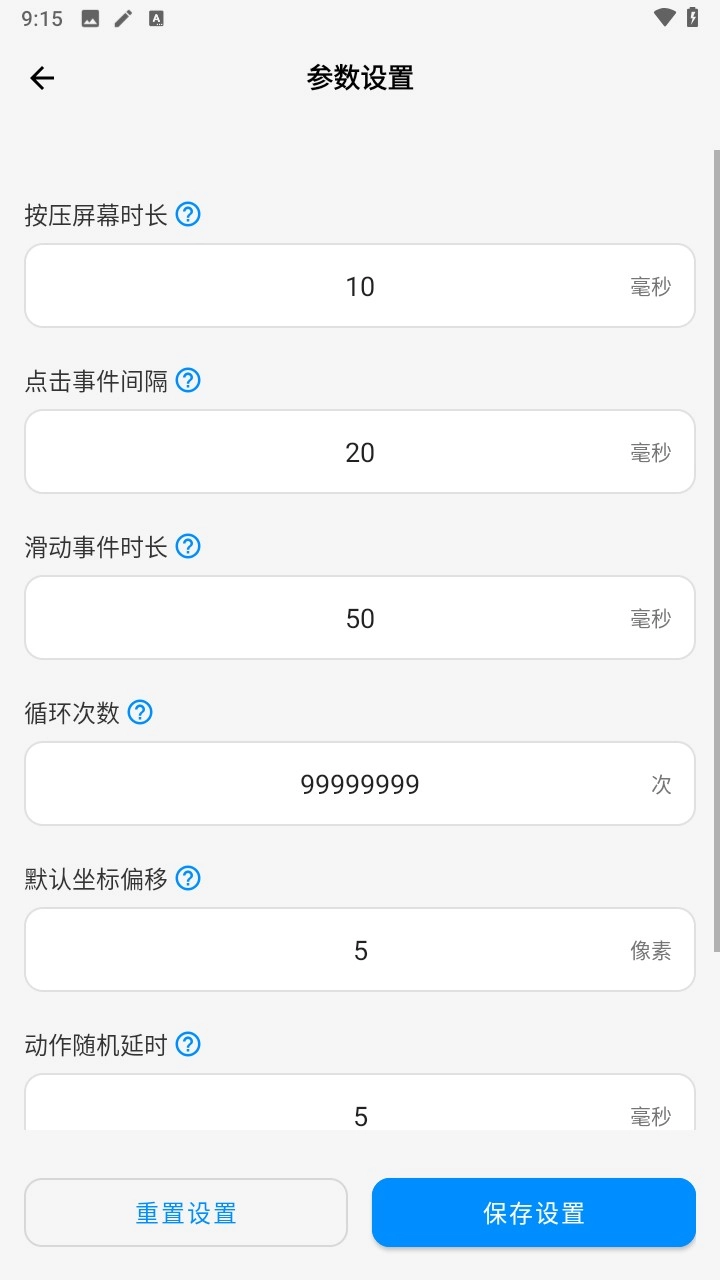Image resolution: width=720 pixels, height=1280 pixels.
Task: Select the loop count field showing 99999999
Action: (x=360, y=783)
